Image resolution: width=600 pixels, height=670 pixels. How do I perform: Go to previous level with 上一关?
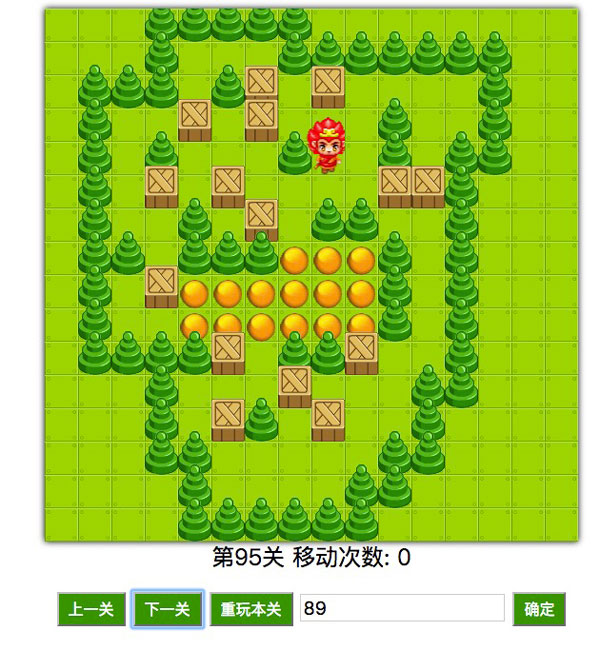pyautogui.click(x=91, y=609)
